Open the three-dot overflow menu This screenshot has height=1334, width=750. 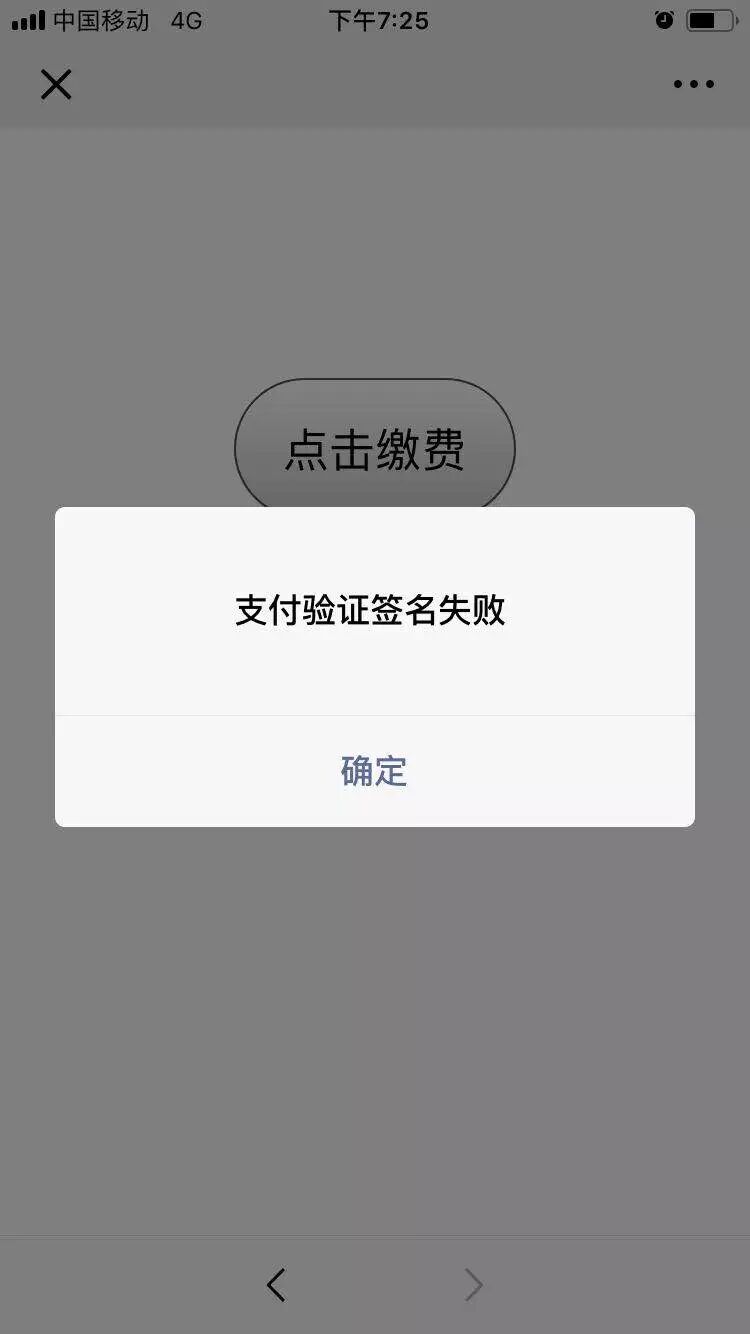693,85
